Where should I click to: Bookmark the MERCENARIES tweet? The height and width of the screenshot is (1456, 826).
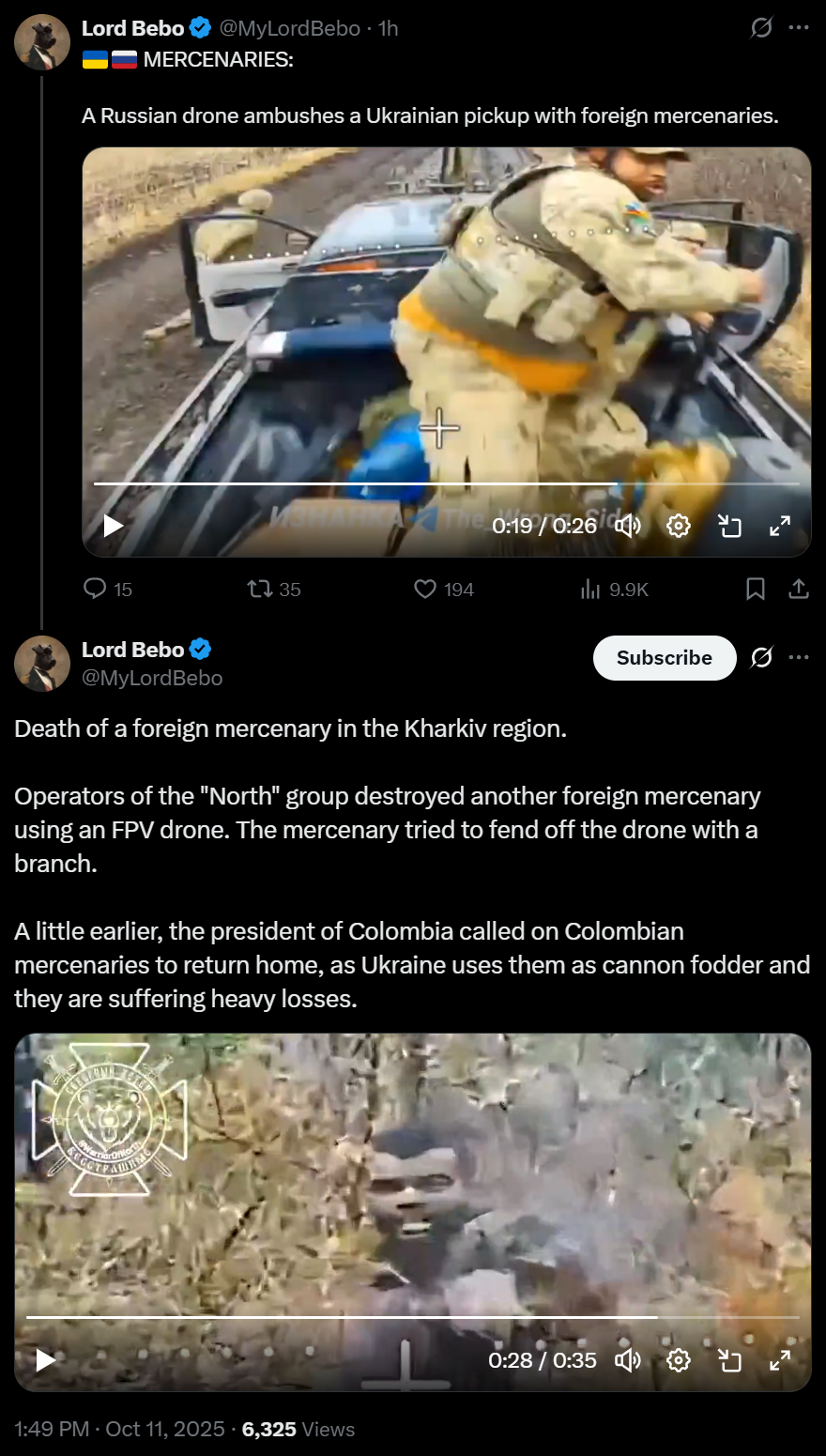point(756,589)
